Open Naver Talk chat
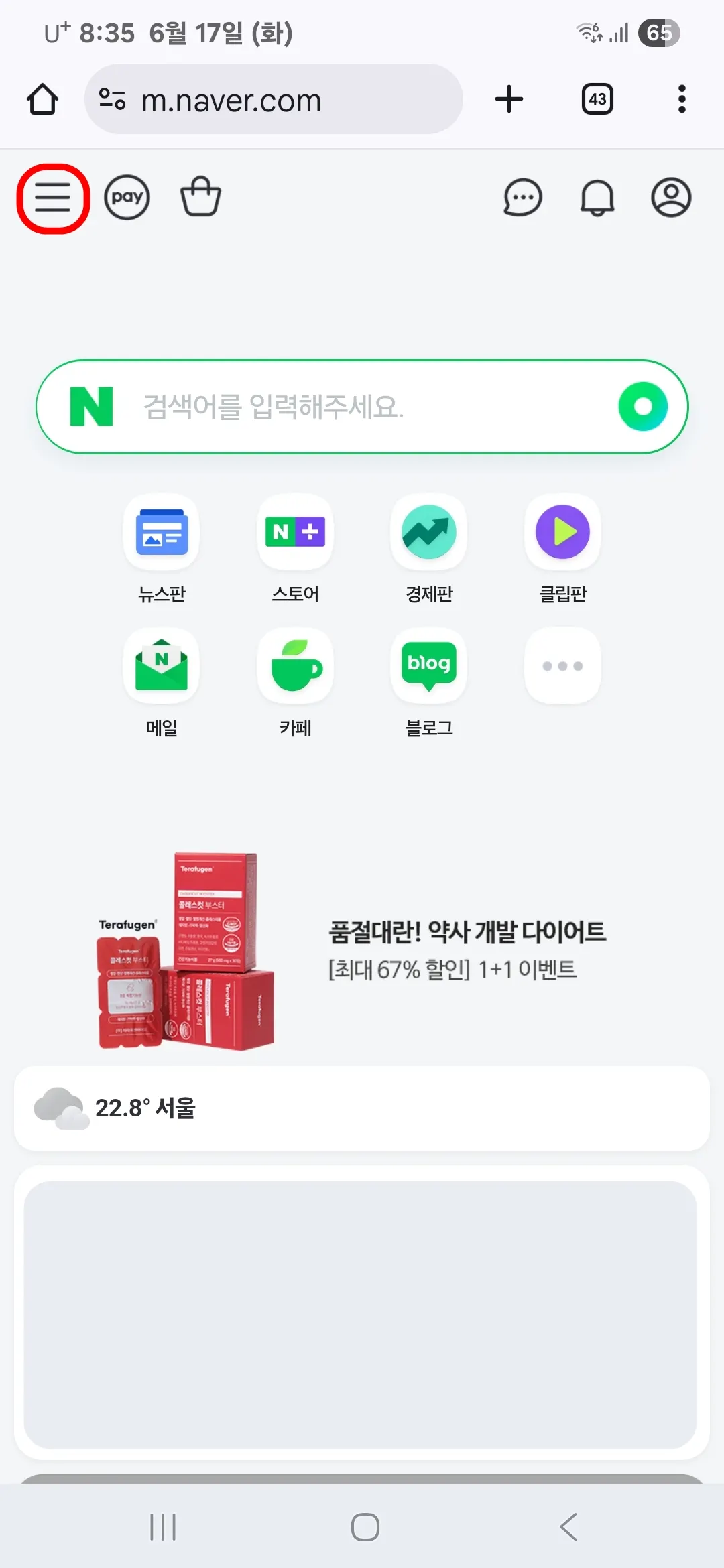This screenshot has width=724, height=1568. pos(522,196)
